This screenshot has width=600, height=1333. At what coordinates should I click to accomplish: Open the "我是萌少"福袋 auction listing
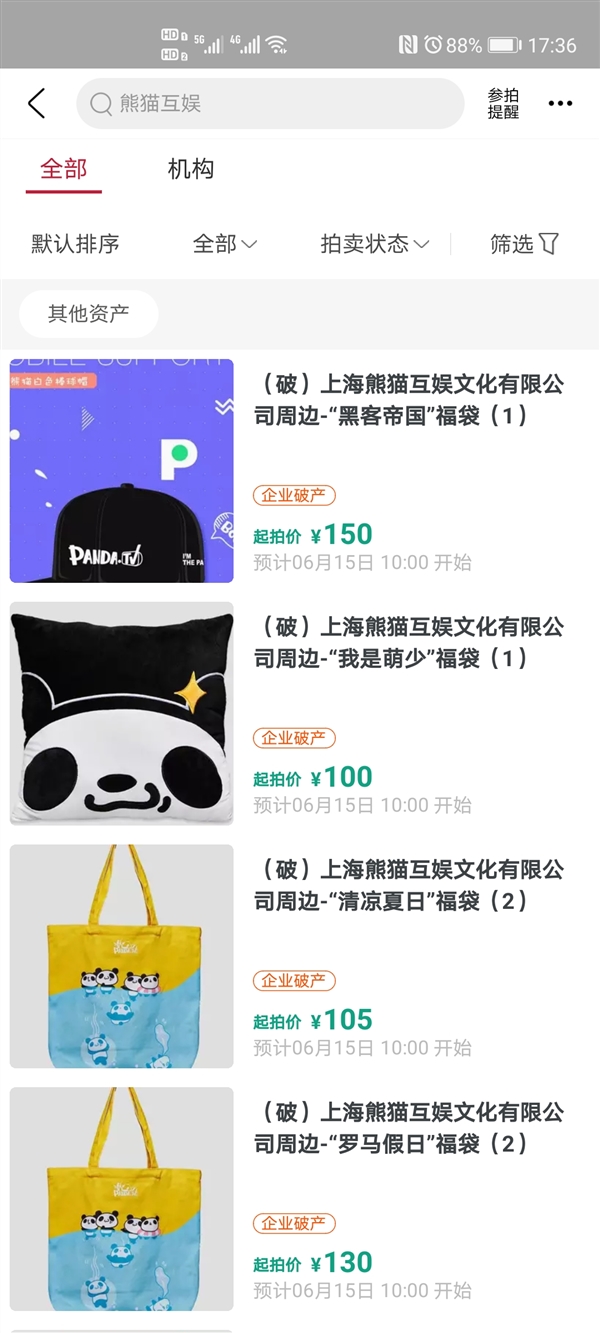(x=300, y=713)
